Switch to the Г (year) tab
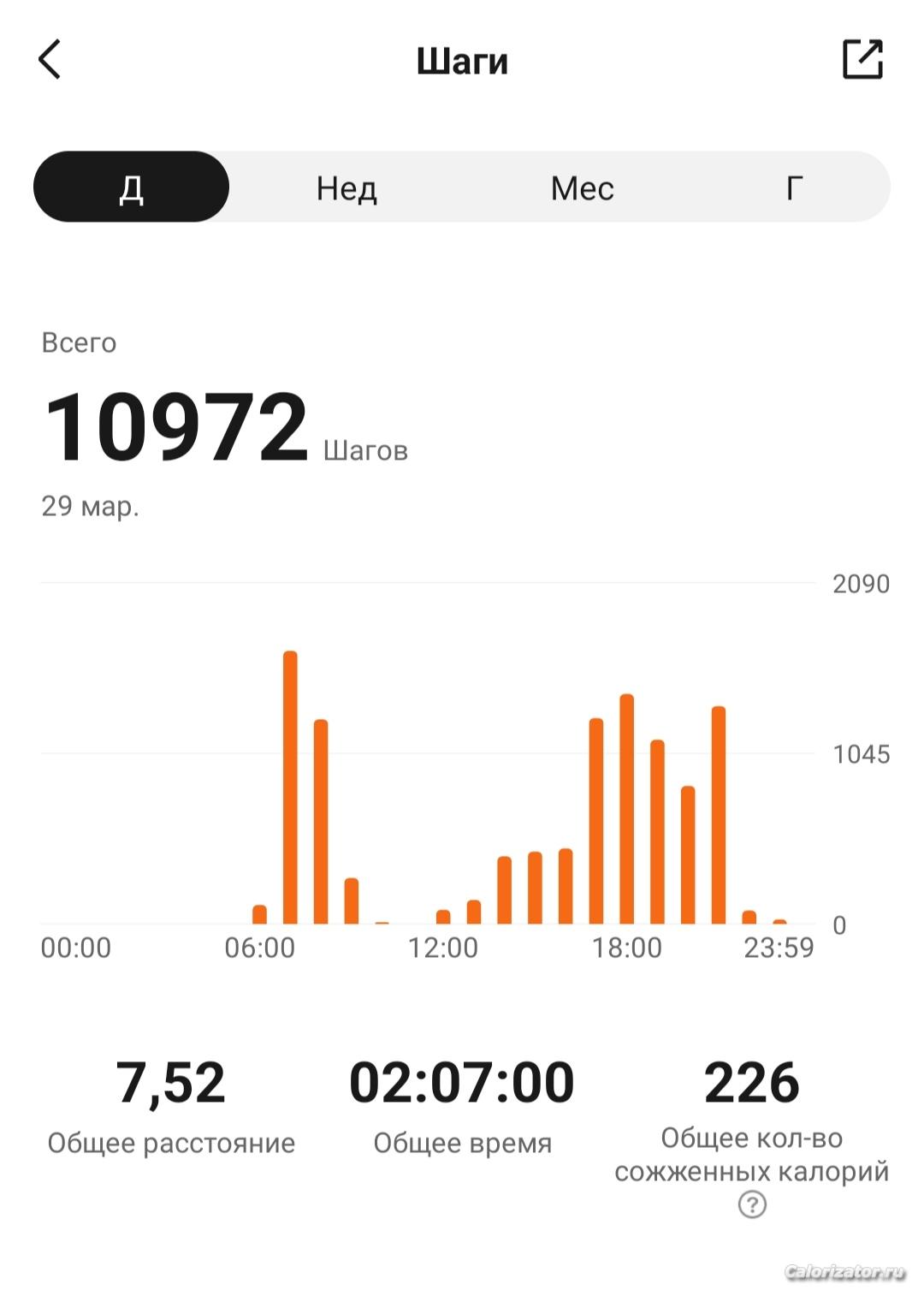Viewport: 924px width, 1290px height. tap(794, 187)
